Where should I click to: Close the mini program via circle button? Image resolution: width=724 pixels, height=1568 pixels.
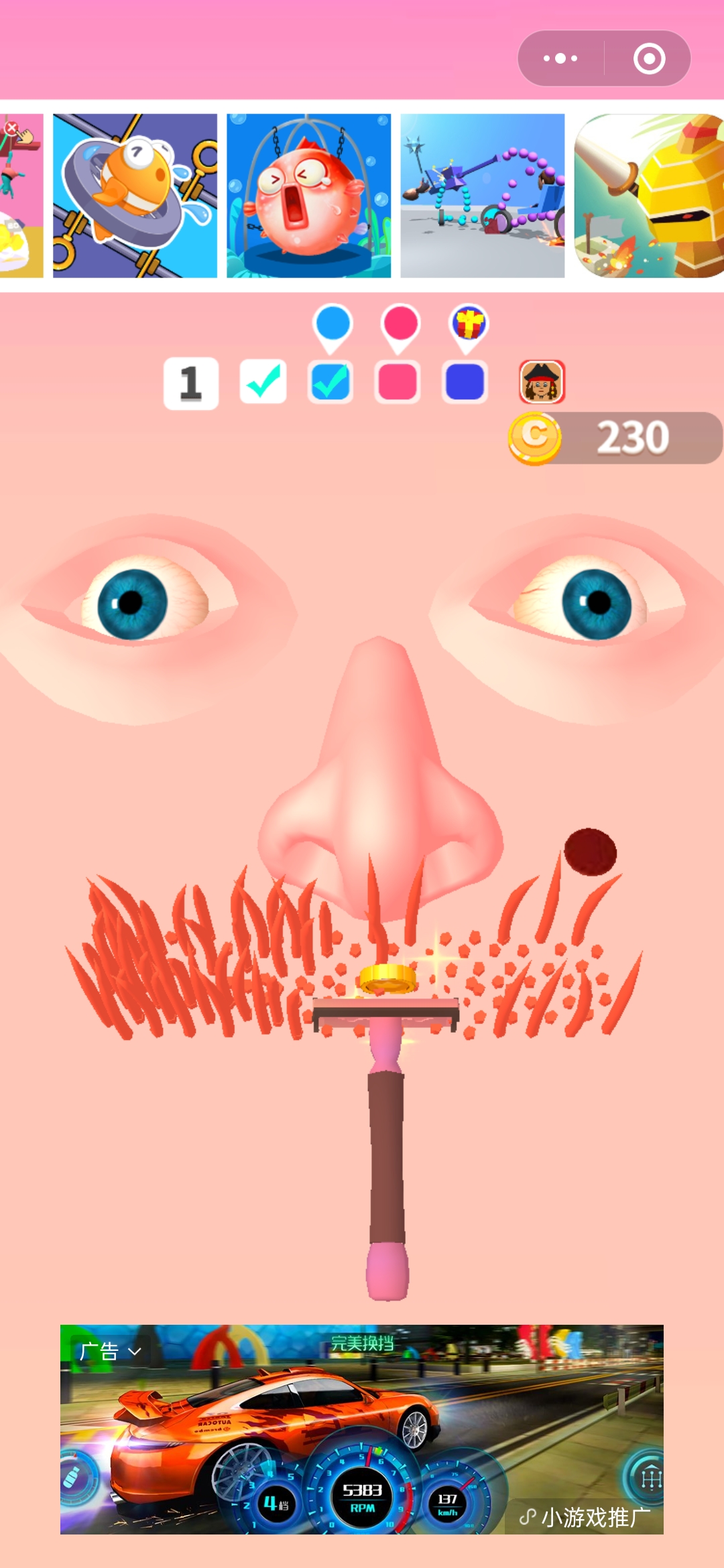[x=649, y=58]
